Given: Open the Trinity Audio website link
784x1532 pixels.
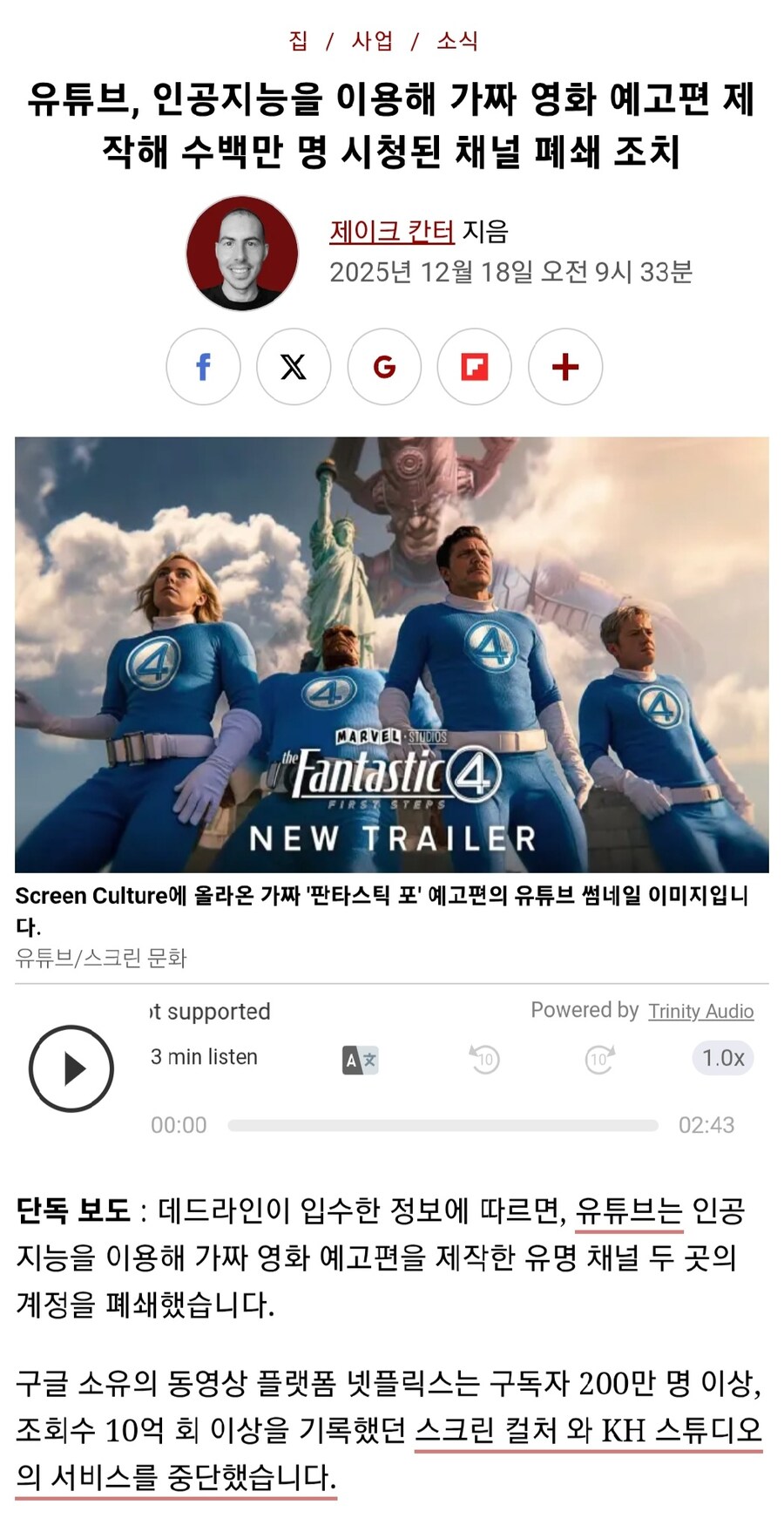Looking at the screenshot, I should coord(700,1011).
